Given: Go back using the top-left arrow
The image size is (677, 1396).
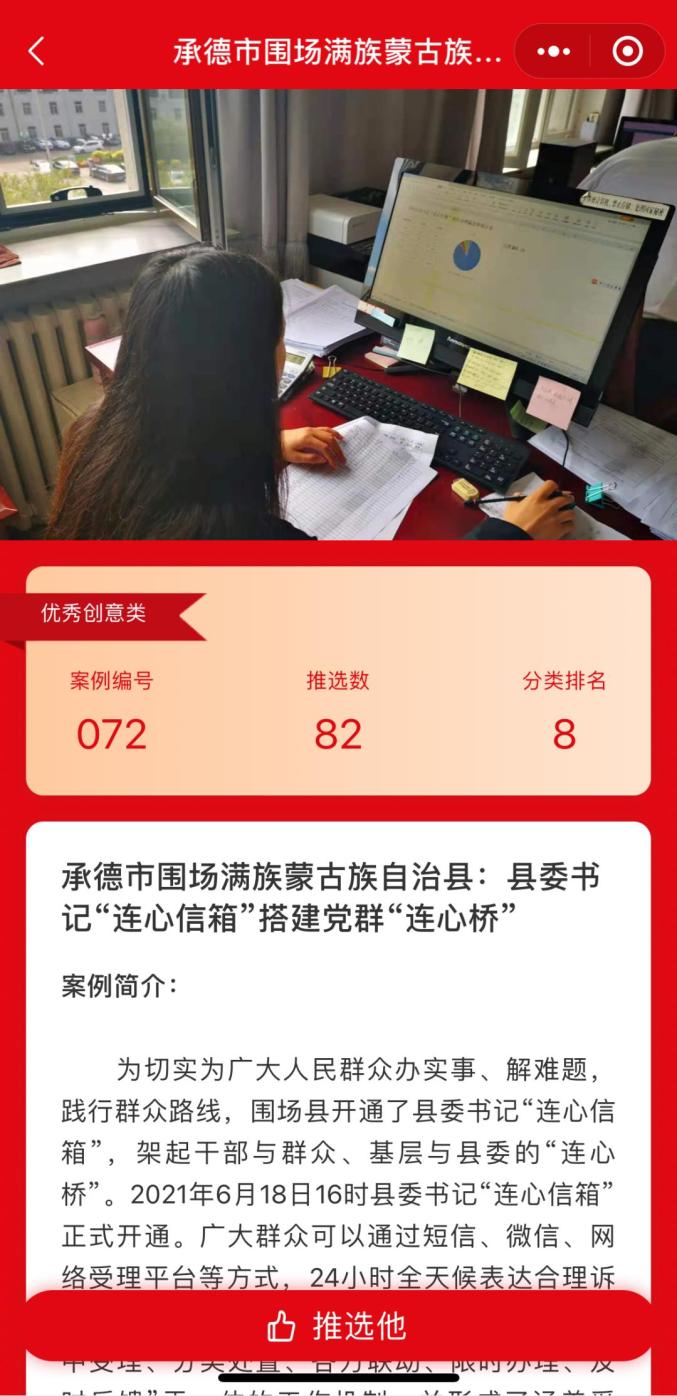Looking at the screenshot, I should click(37, 51).
